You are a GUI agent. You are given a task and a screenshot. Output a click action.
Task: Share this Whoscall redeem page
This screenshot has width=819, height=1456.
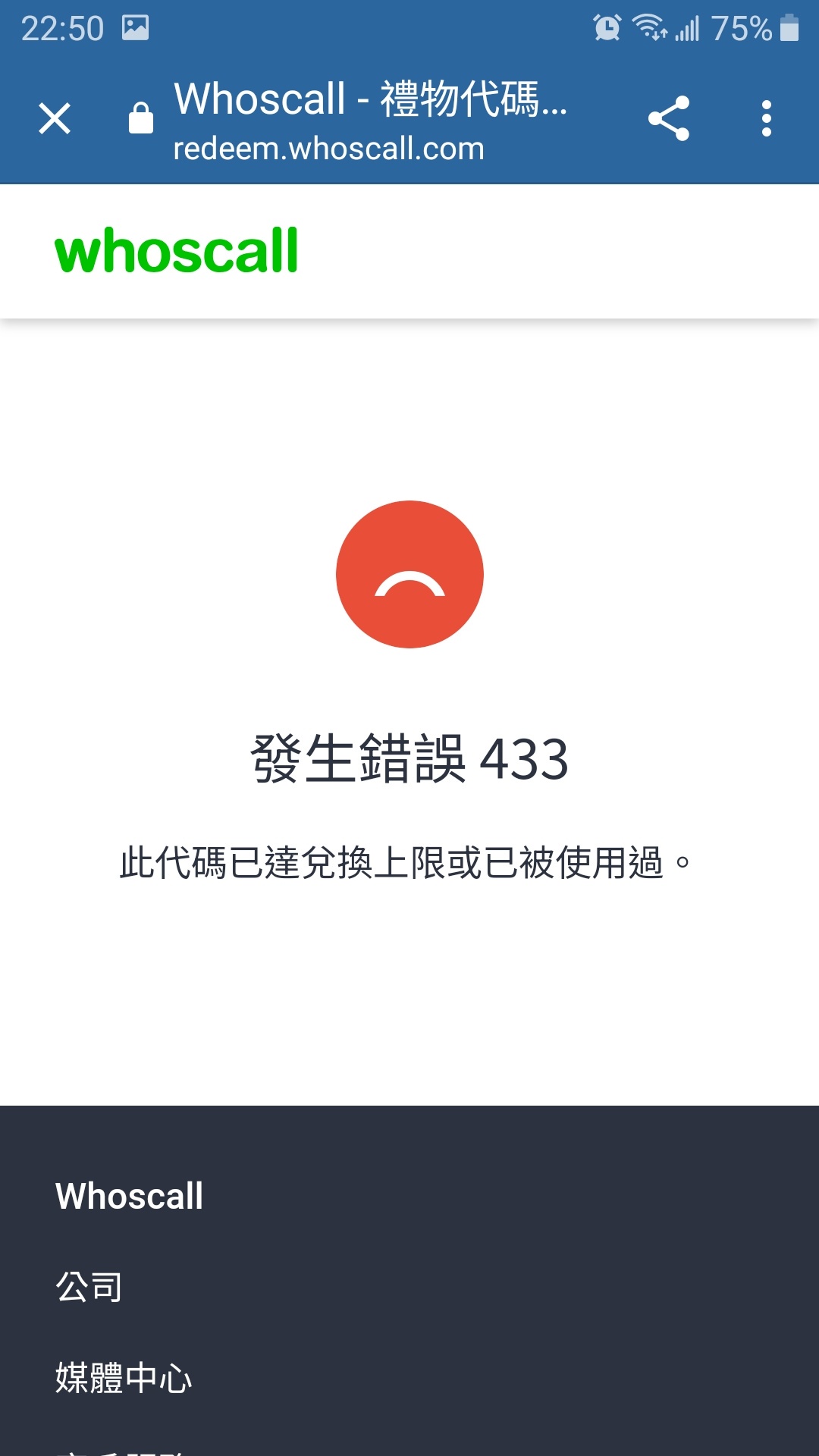click(668, 119)
